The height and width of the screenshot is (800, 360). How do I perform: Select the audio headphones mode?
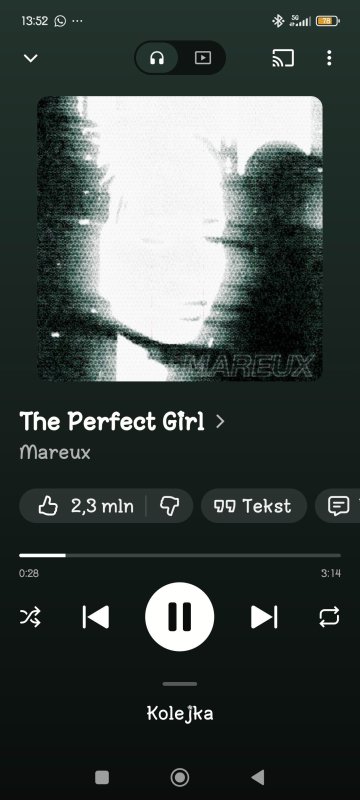coord(157,58)
